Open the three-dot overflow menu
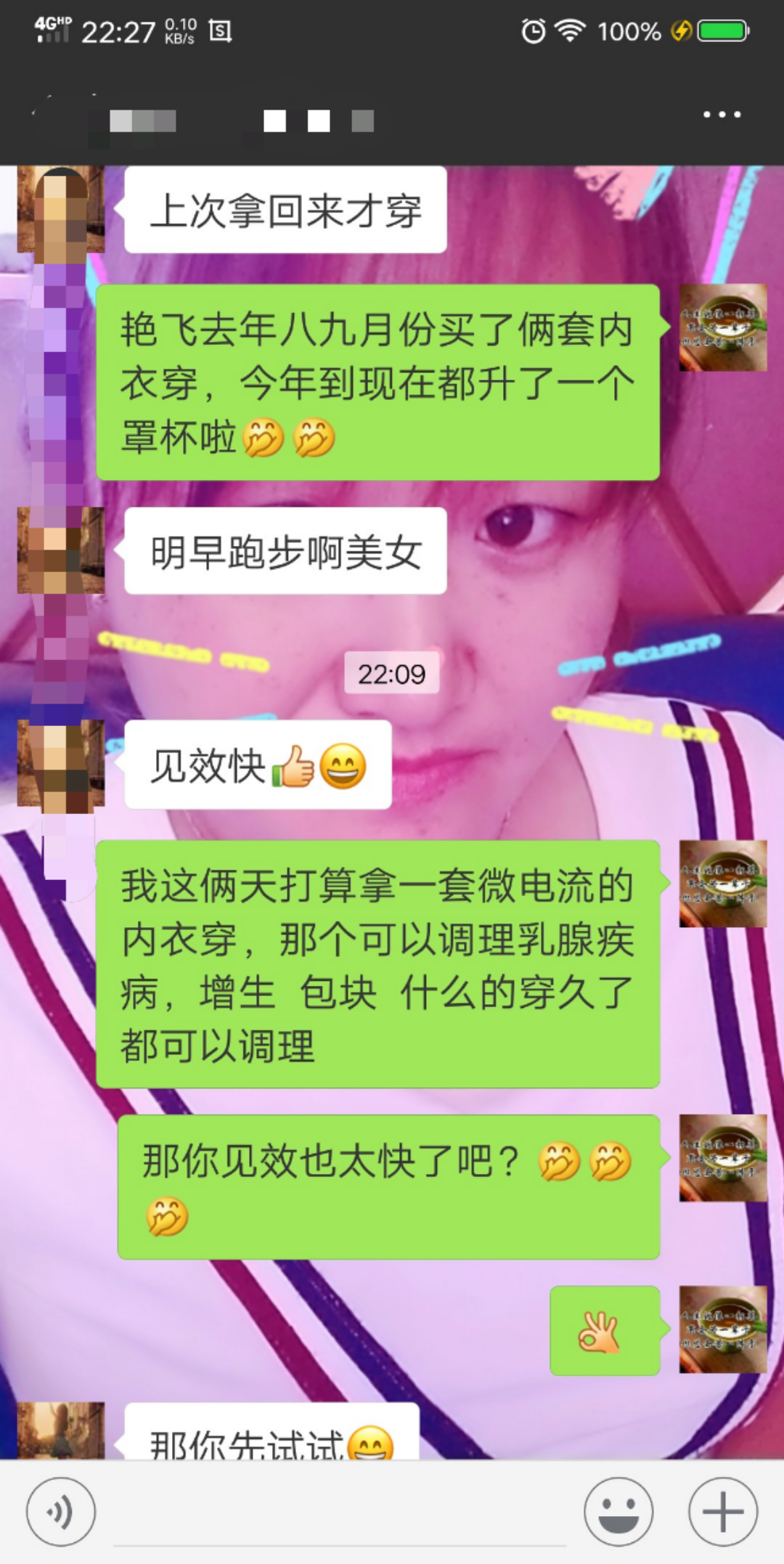The height and width of the screenshot is (1564, 784). click(722, 115)
